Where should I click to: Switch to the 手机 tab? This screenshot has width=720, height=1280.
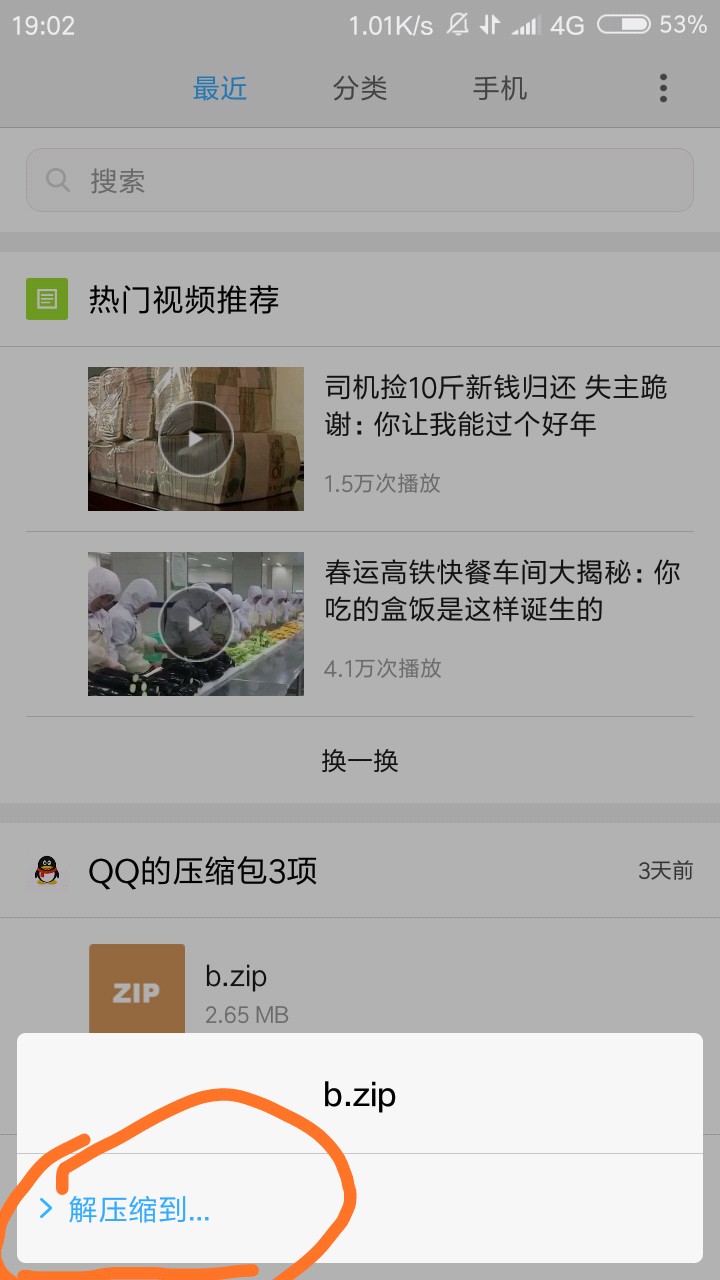(500, 89)
